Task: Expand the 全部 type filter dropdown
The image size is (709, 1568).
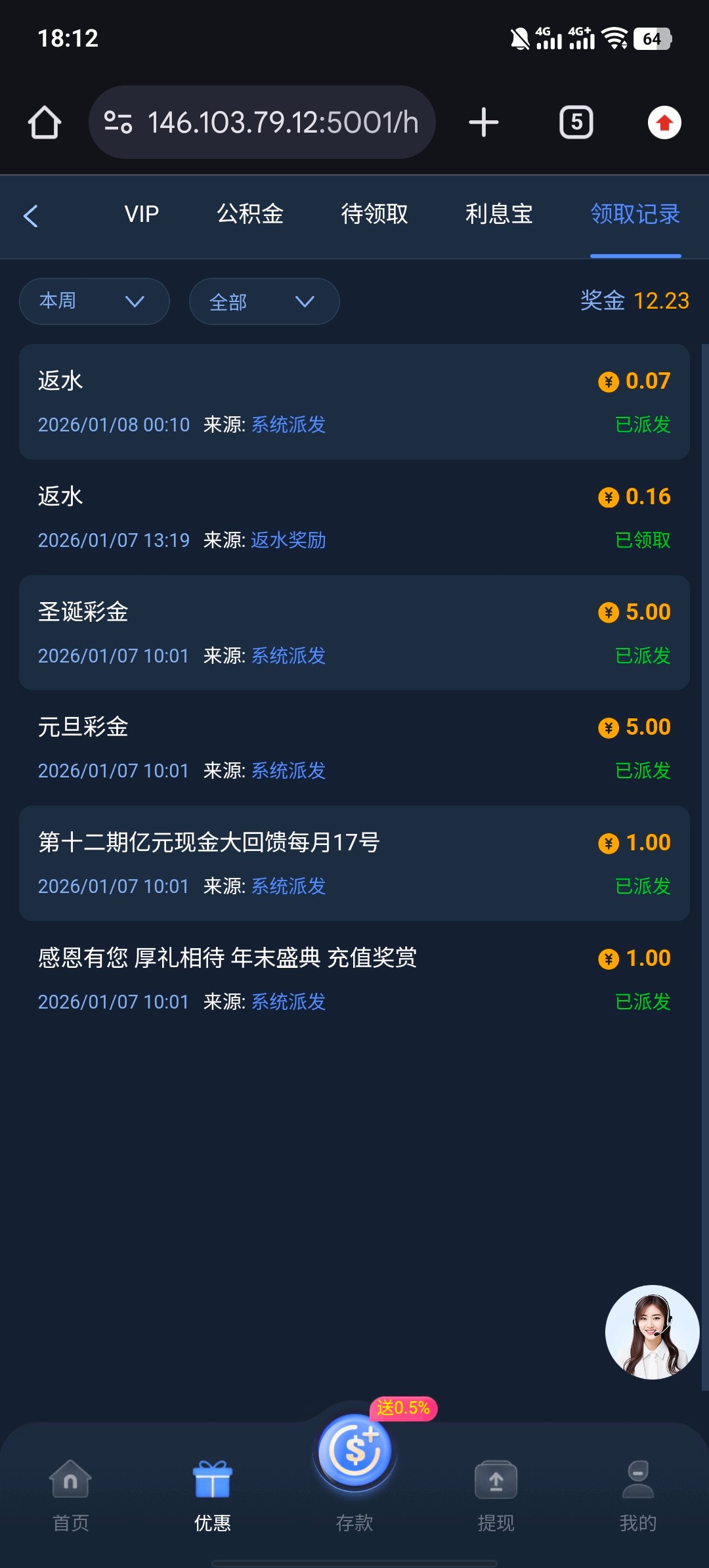Action: pyautogui.click(x=264, y=301)
